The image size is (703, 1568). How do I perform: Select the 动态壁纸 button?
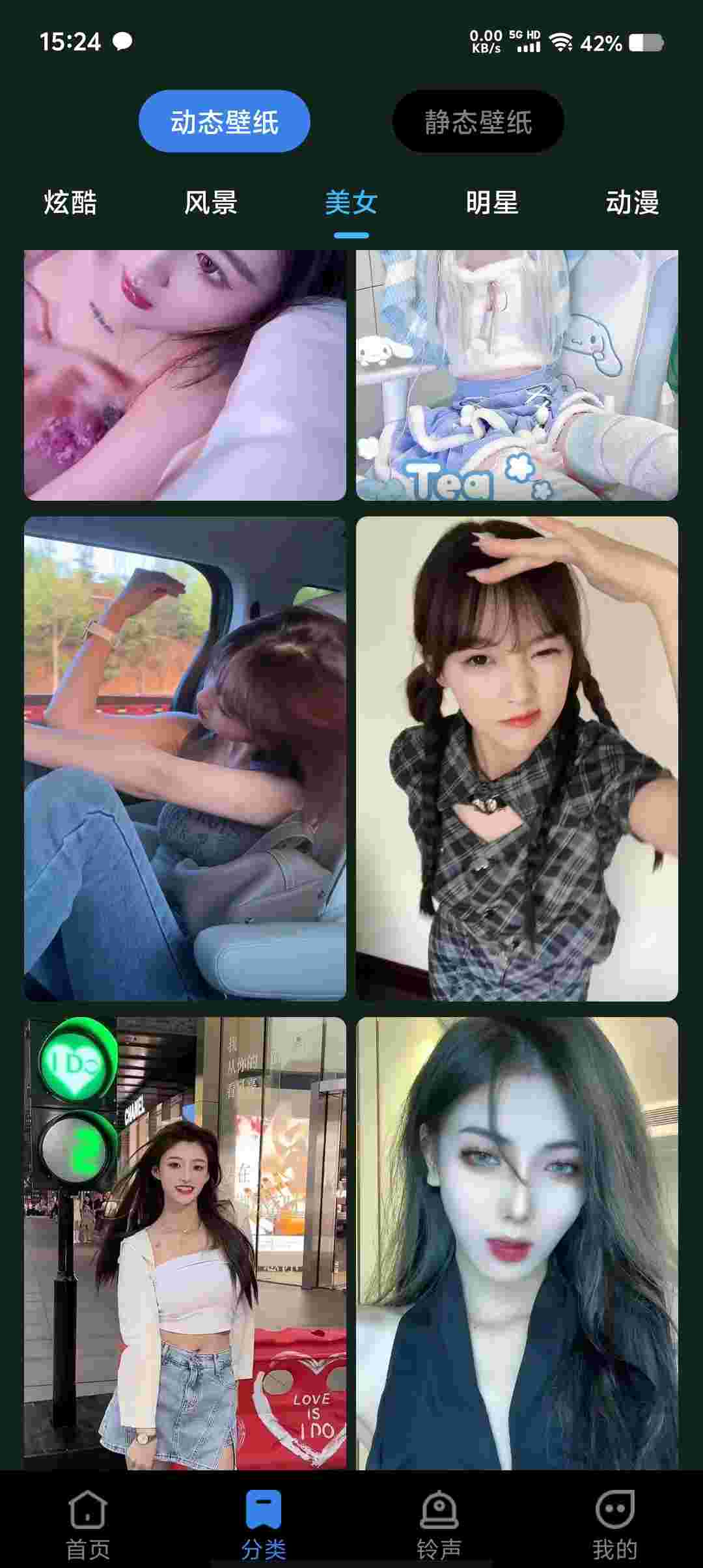(225, 121)
